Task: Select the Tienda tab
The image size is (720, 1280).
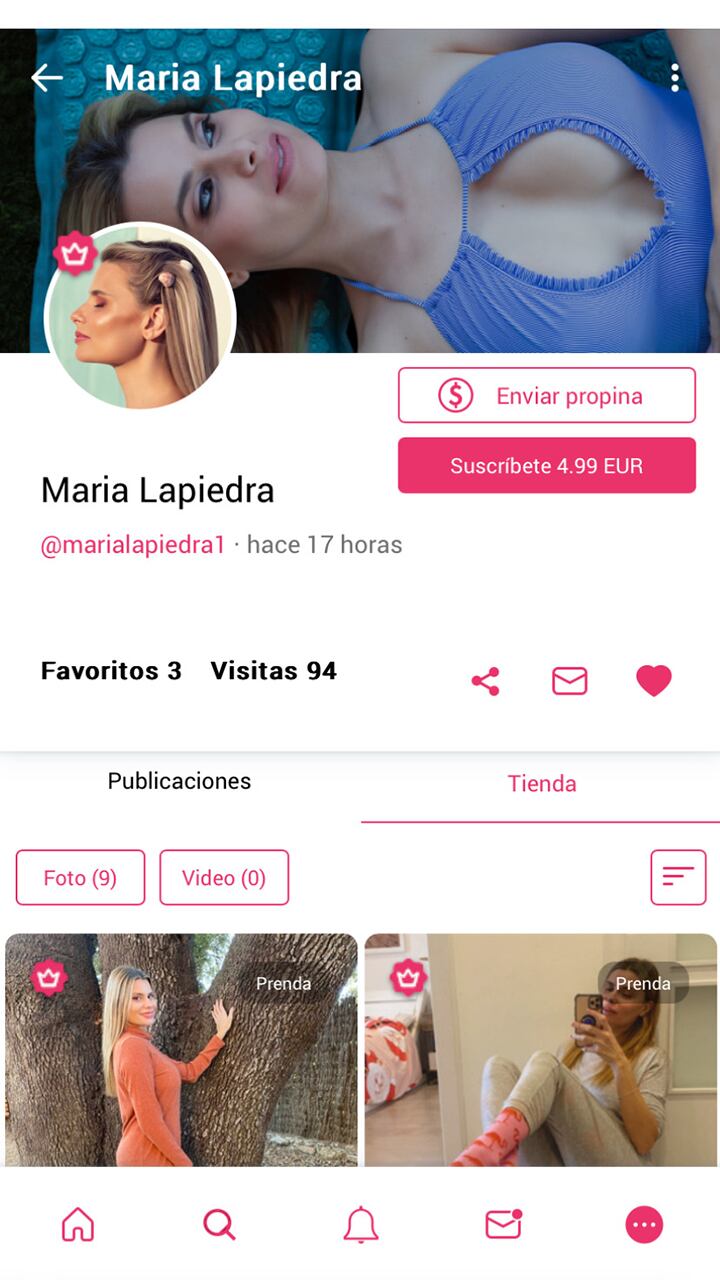Action: coord(542,784)
